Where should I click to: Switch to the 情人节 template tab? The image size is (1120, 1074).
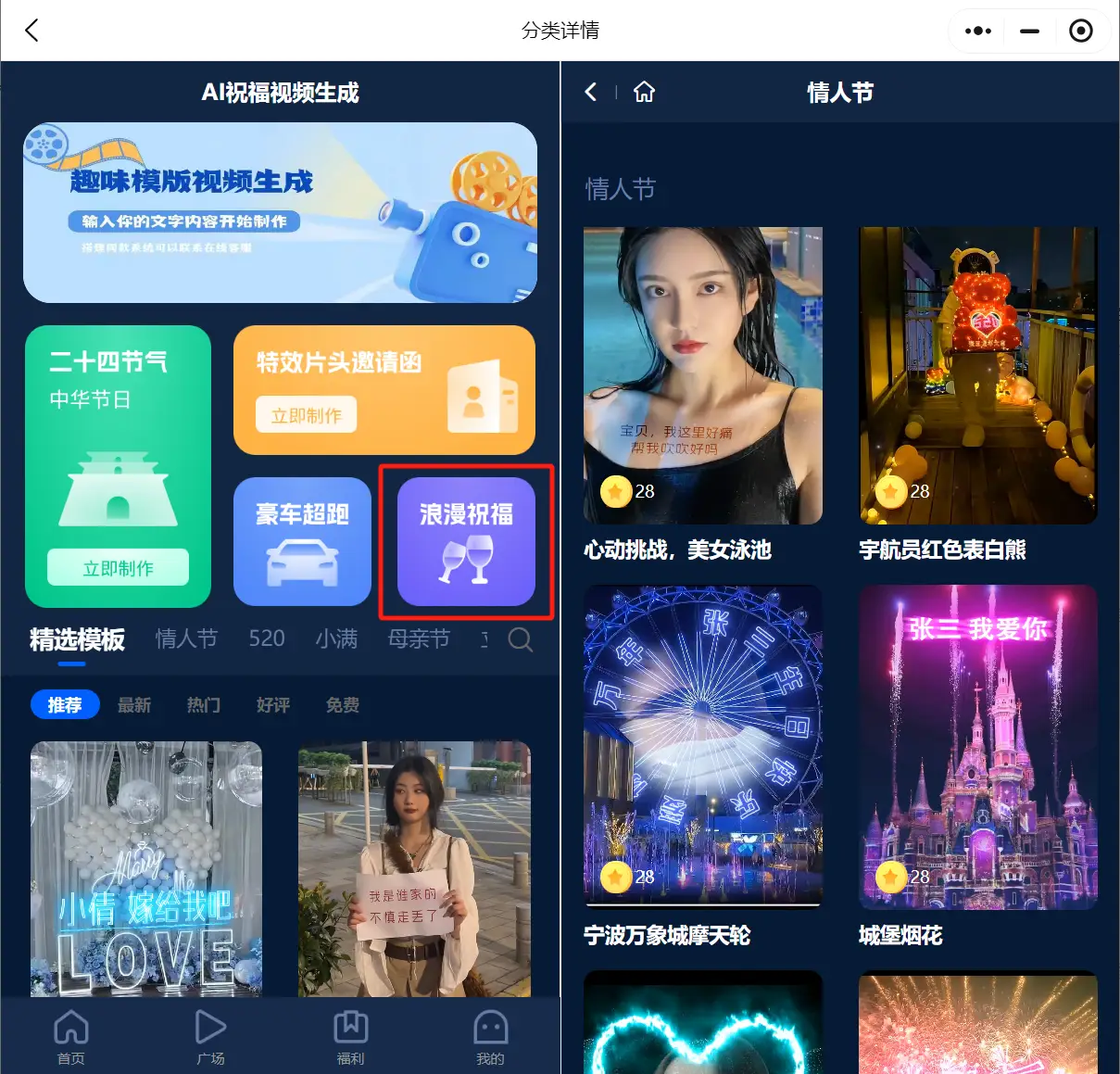coord(186,638)
